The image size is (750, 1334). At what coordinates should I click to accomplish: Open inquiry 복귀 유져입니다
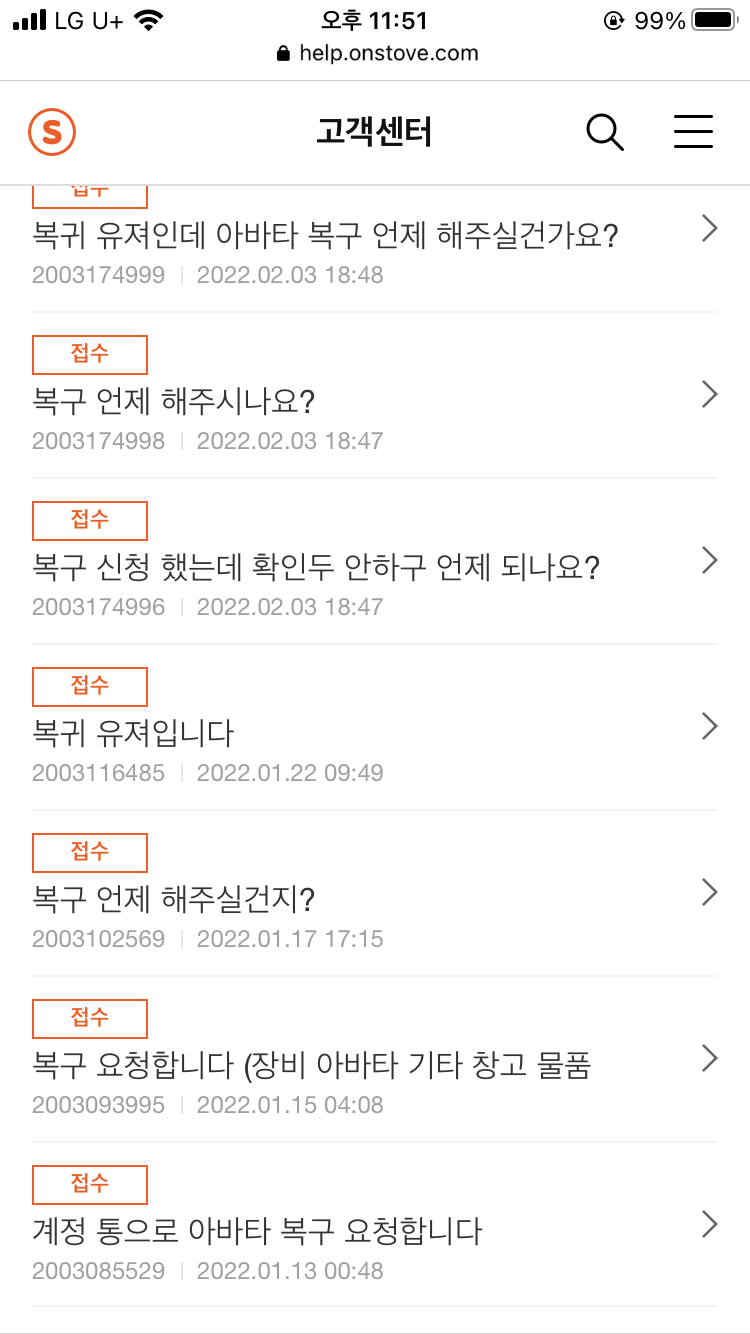[x=134, y=734]
